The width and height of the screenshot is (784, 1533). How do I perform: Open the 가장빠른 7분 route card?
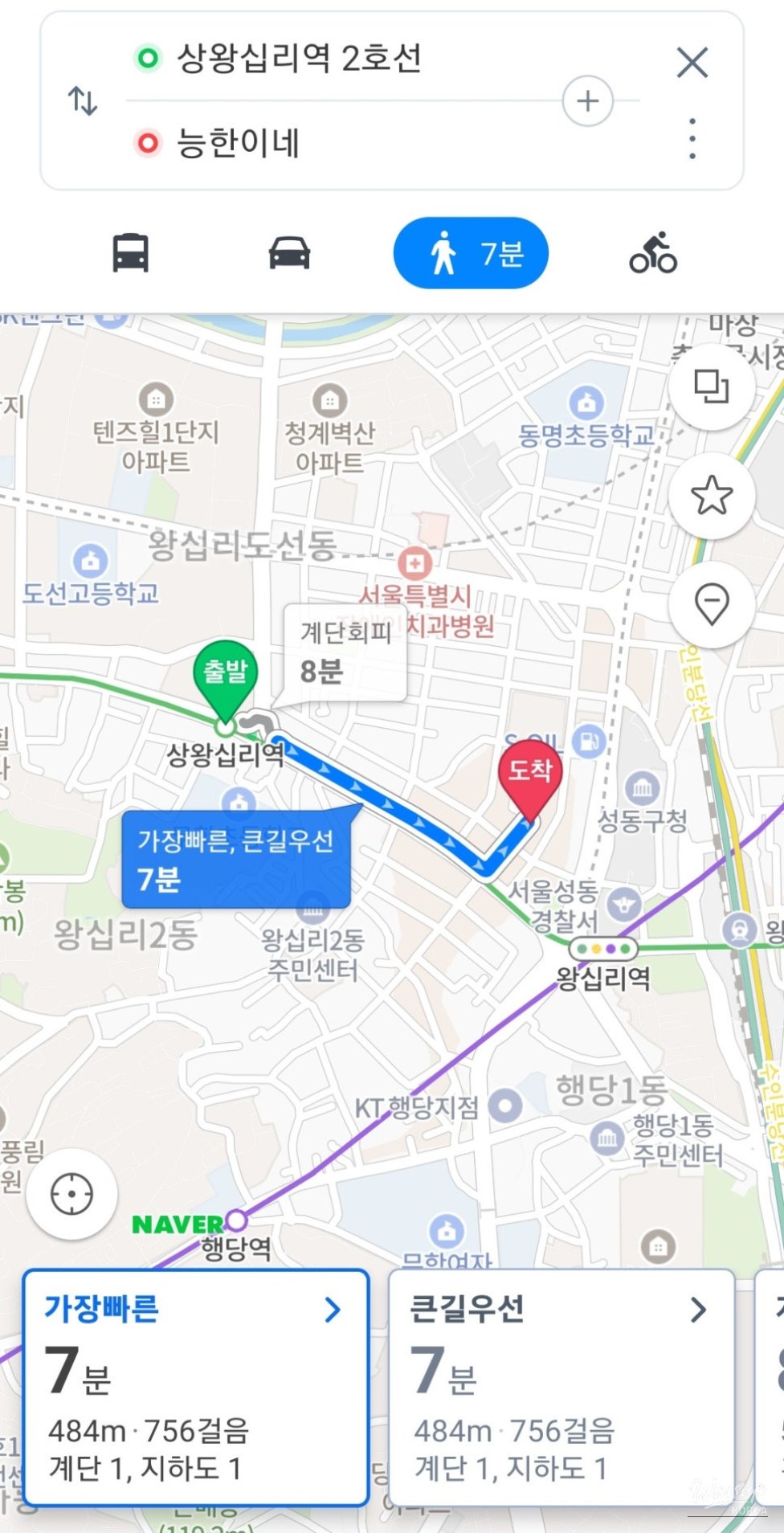pyautogui.click(x=196, y=1387)
